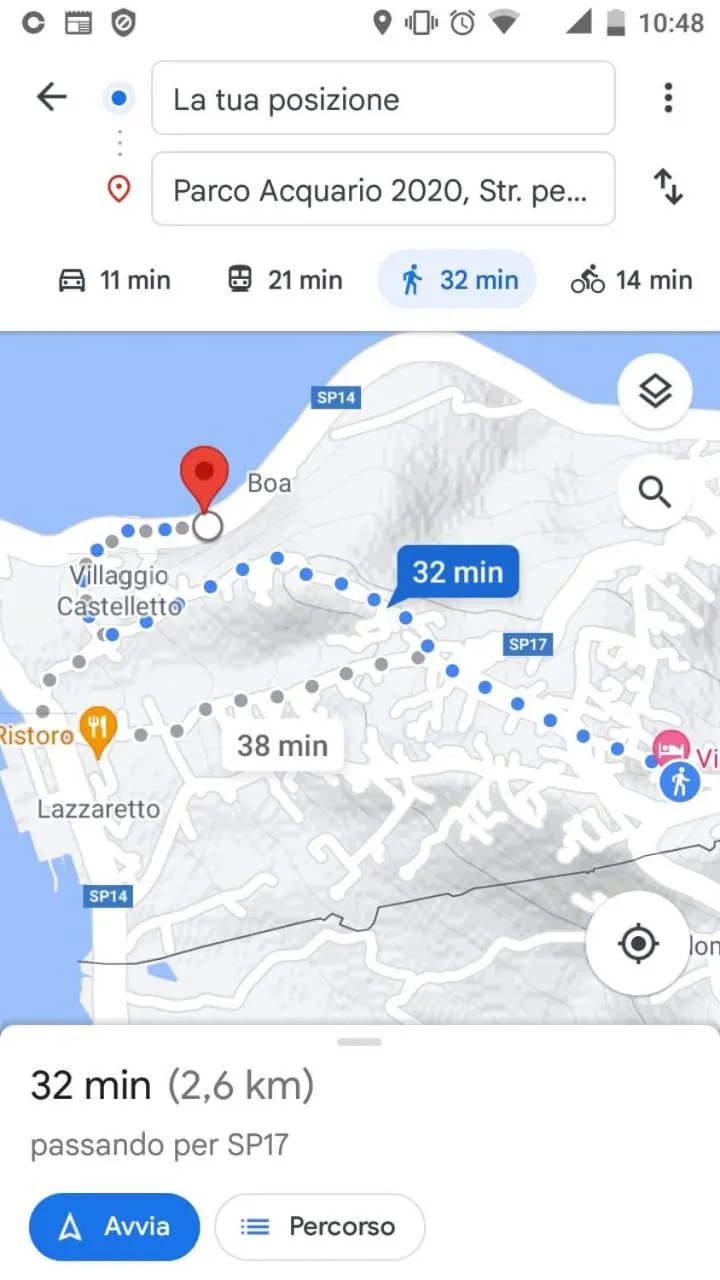Select the alternative 38 min route
The width and height of the screenshot is (720, 1280).
click(x=281, y=745)
